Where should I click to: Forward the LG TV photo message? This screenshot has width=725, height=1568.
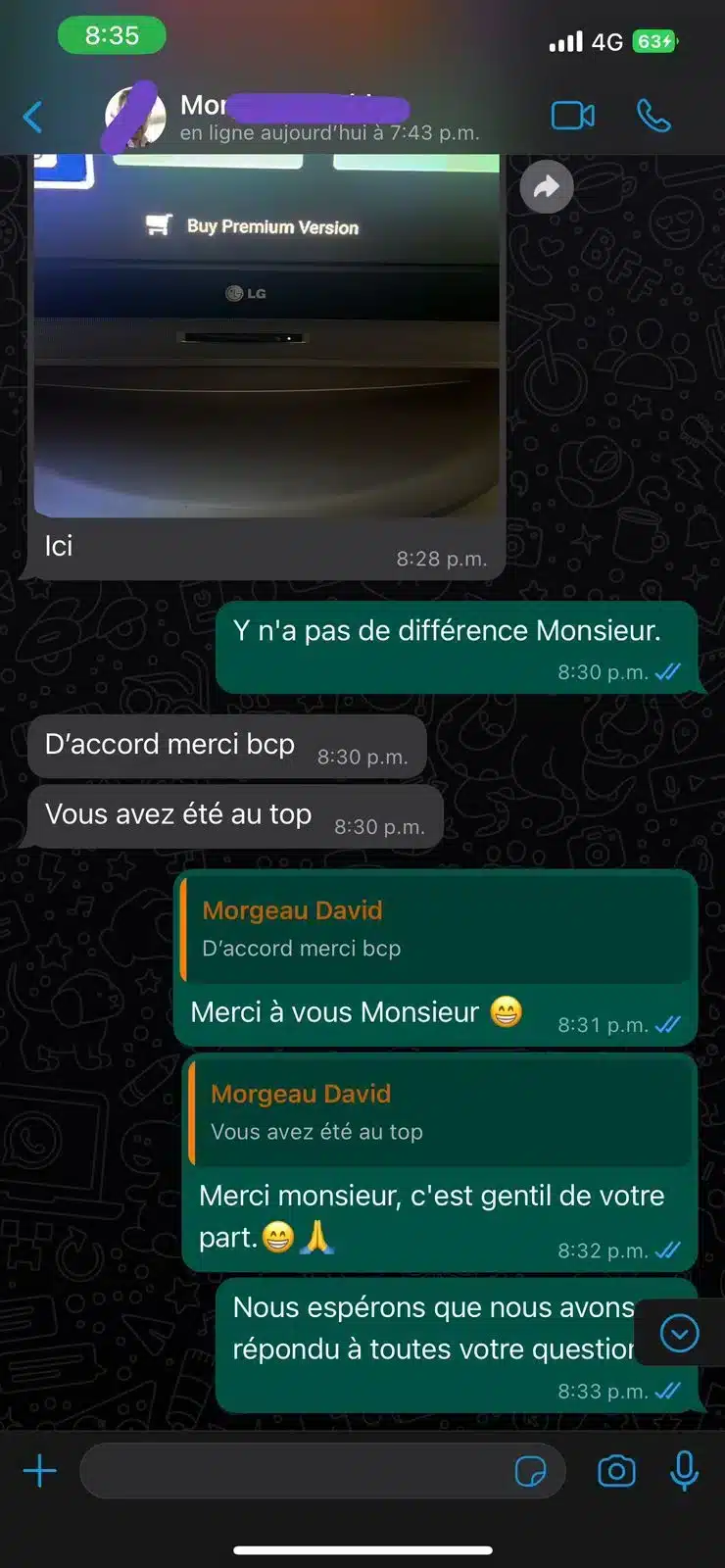(546, 186)
